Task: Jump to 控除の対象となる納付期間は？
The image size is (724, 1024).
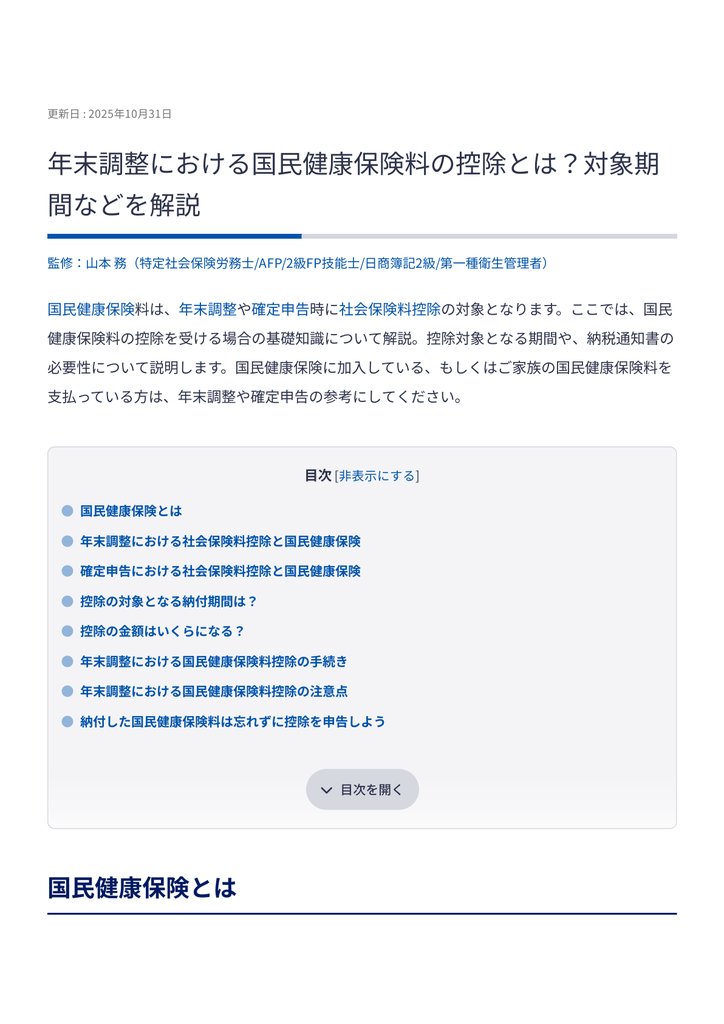Action: coord(169,601)
